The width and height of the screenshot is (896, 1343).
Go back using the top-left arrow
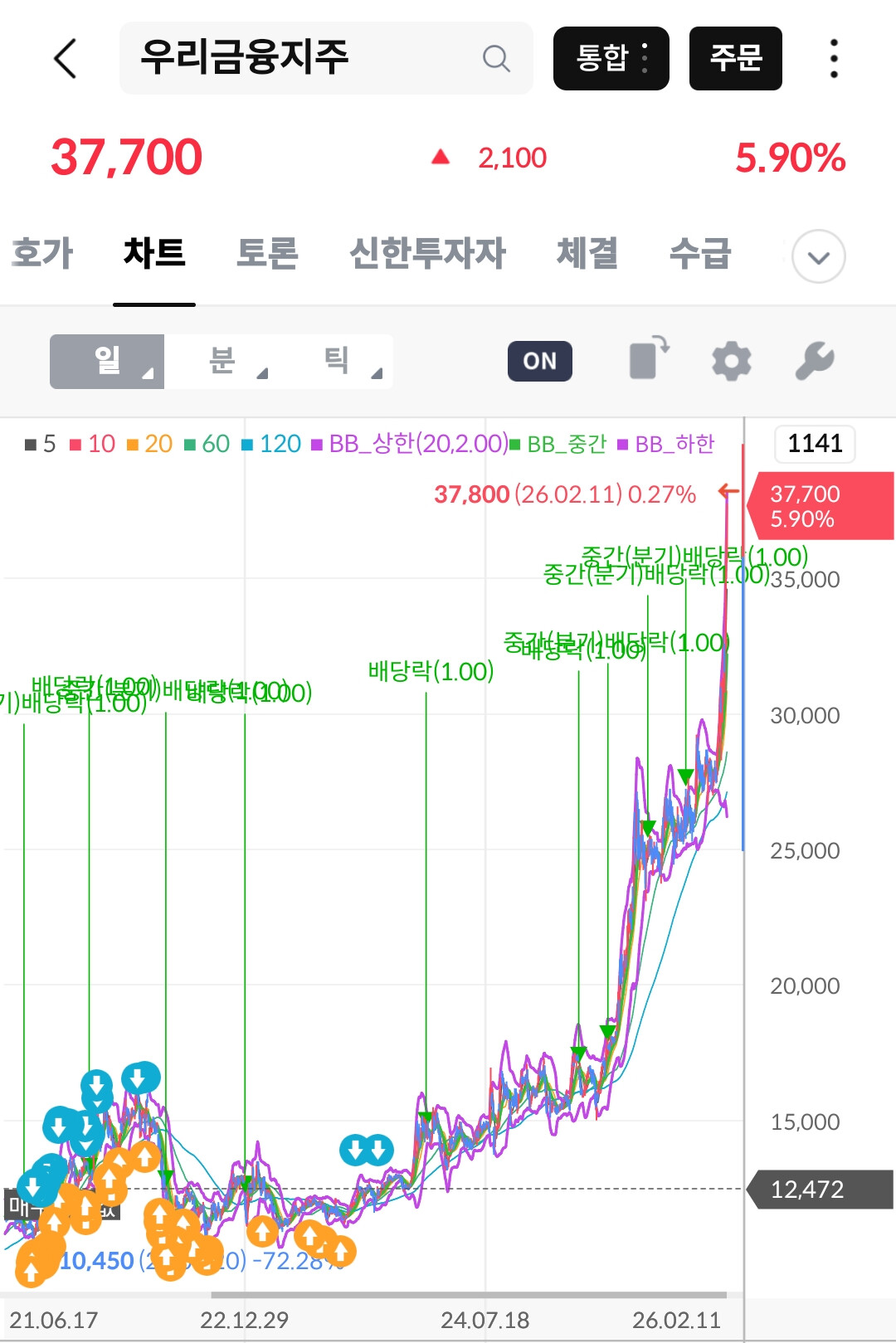pyautogui.click(x=65, y=58)
